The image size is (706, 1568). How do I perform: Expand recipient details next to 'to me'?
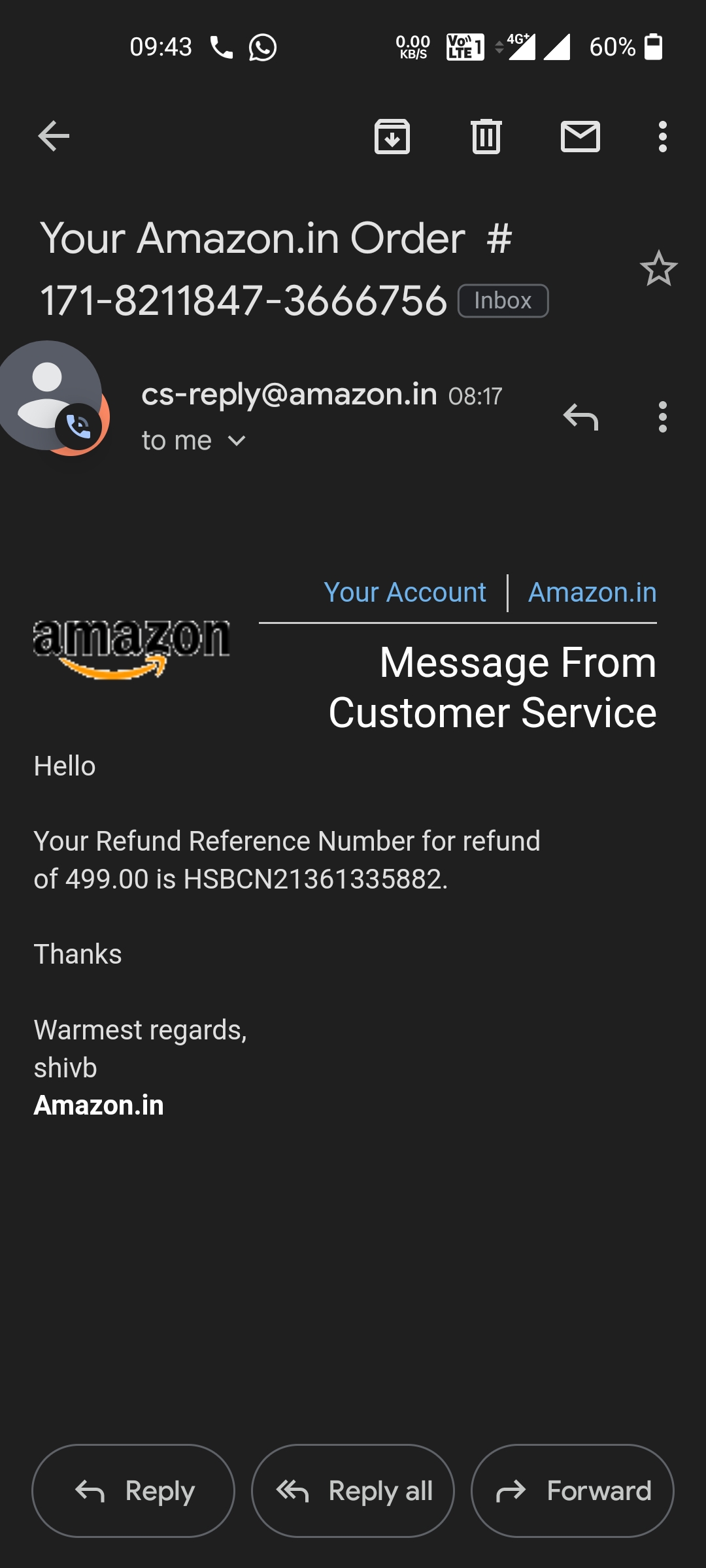tap(237, 441)
